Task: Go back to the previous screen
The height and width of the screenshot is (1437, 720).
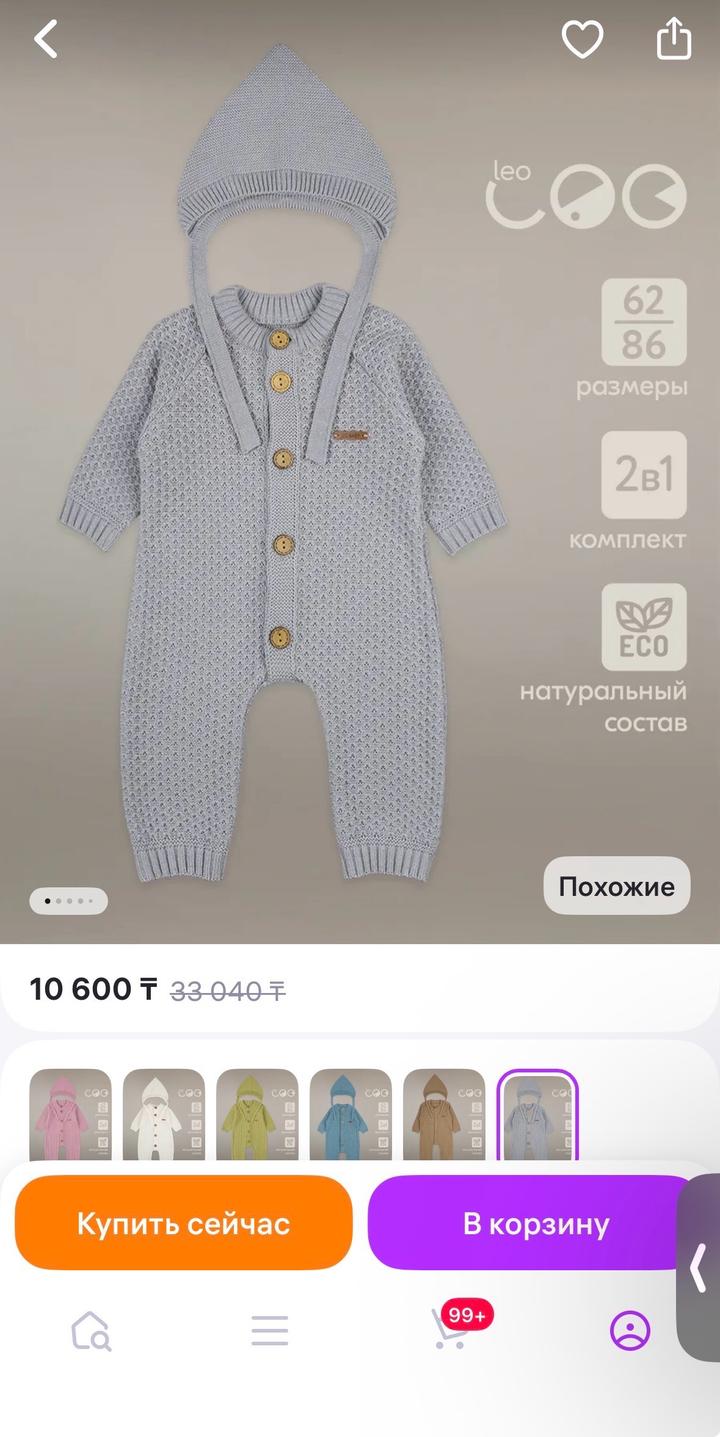Action: coord(46,40)
